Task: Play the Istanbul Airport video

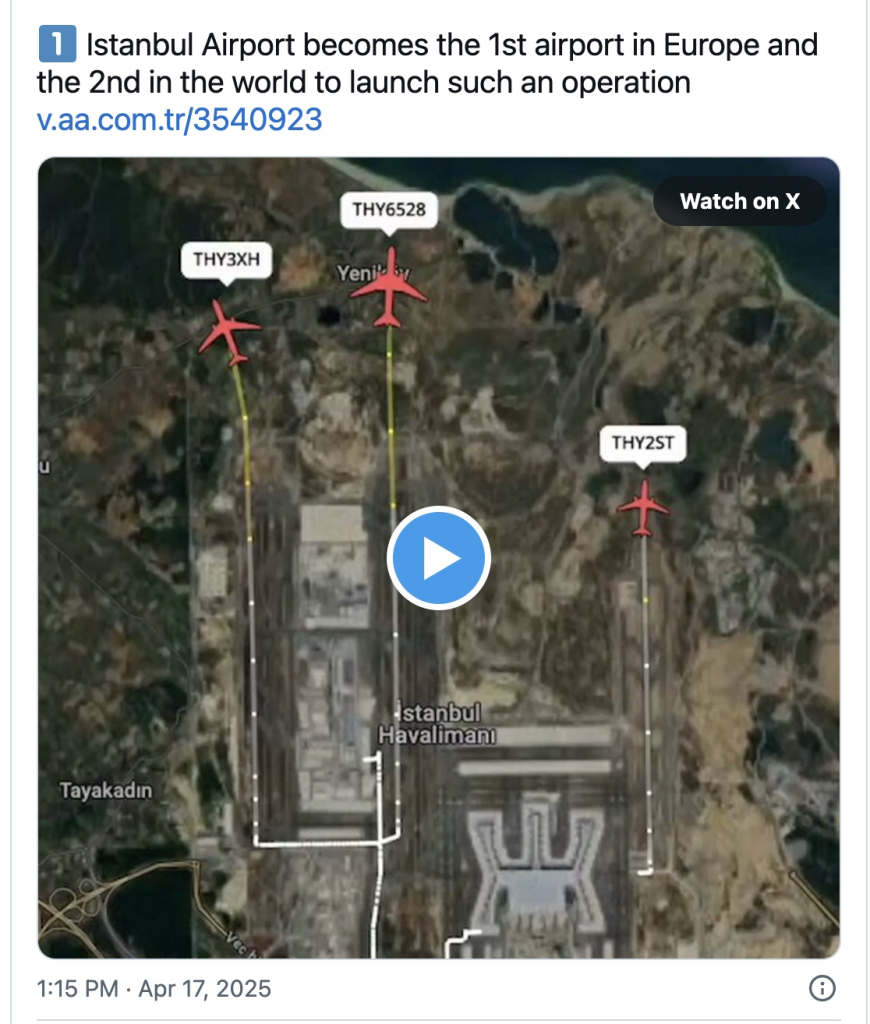Action: [438, 558]
